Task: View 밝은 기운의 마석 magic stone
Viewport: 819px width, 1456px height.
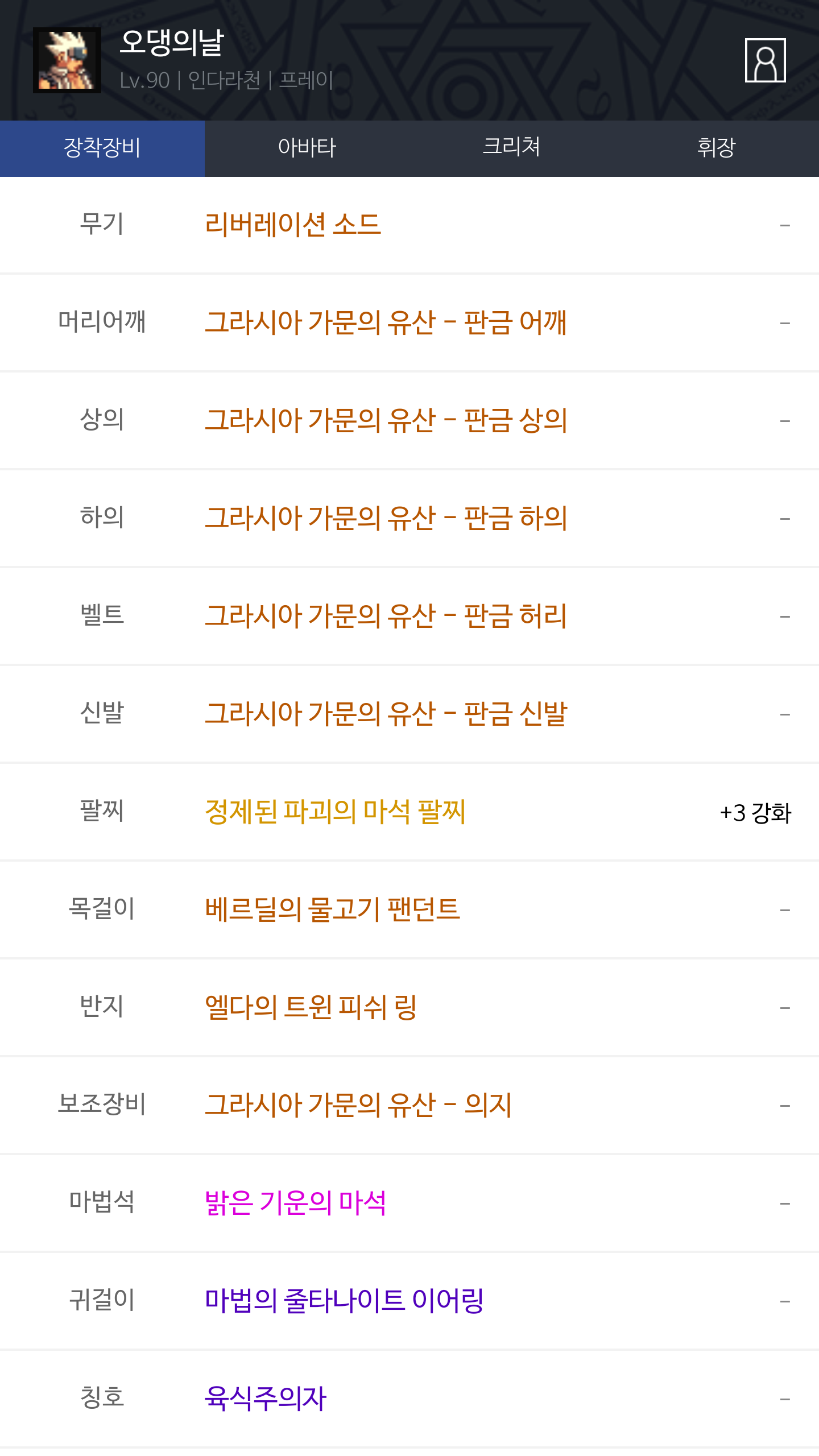Action: (x=296, y=1203)
